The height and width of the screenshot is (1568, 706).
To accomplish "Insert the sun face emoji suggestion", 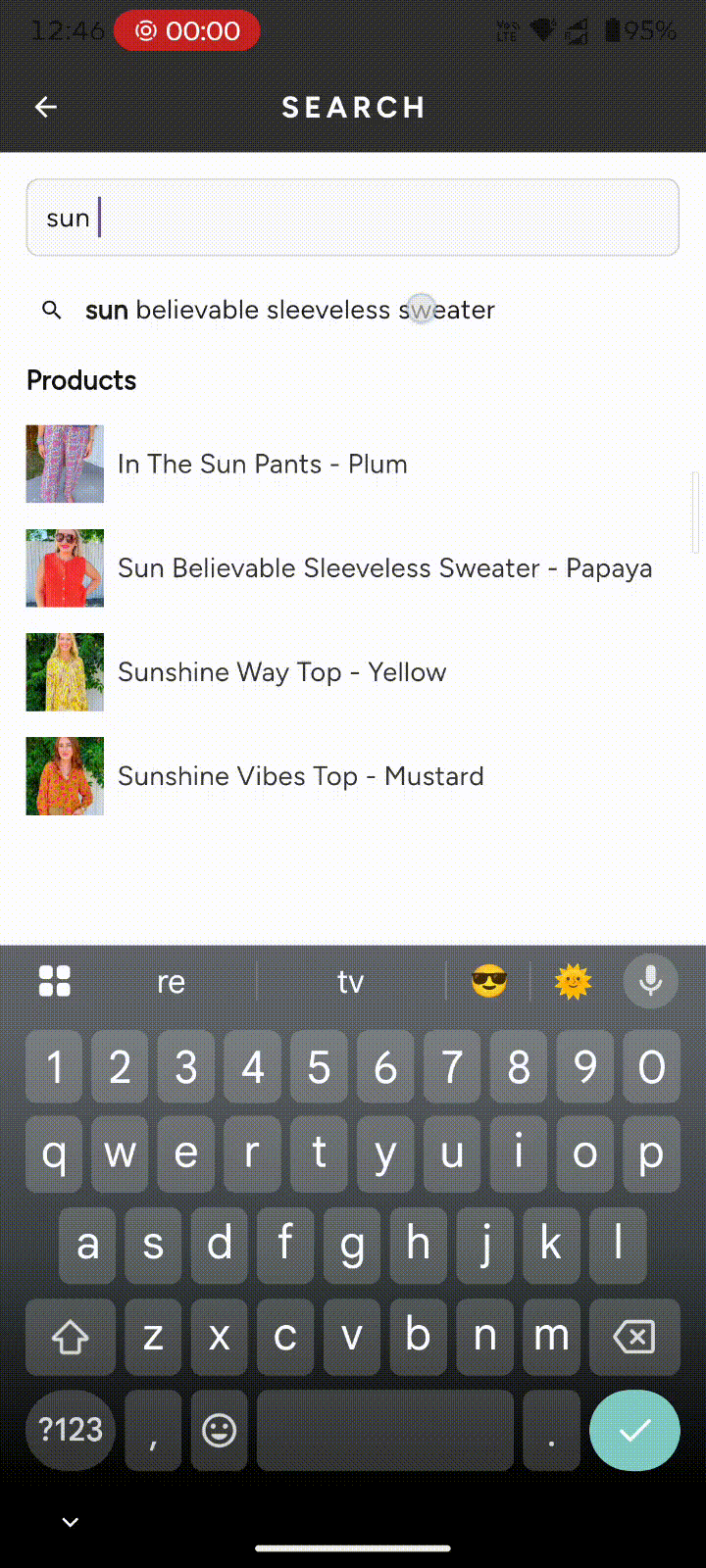I will click(x=574, y=981).
